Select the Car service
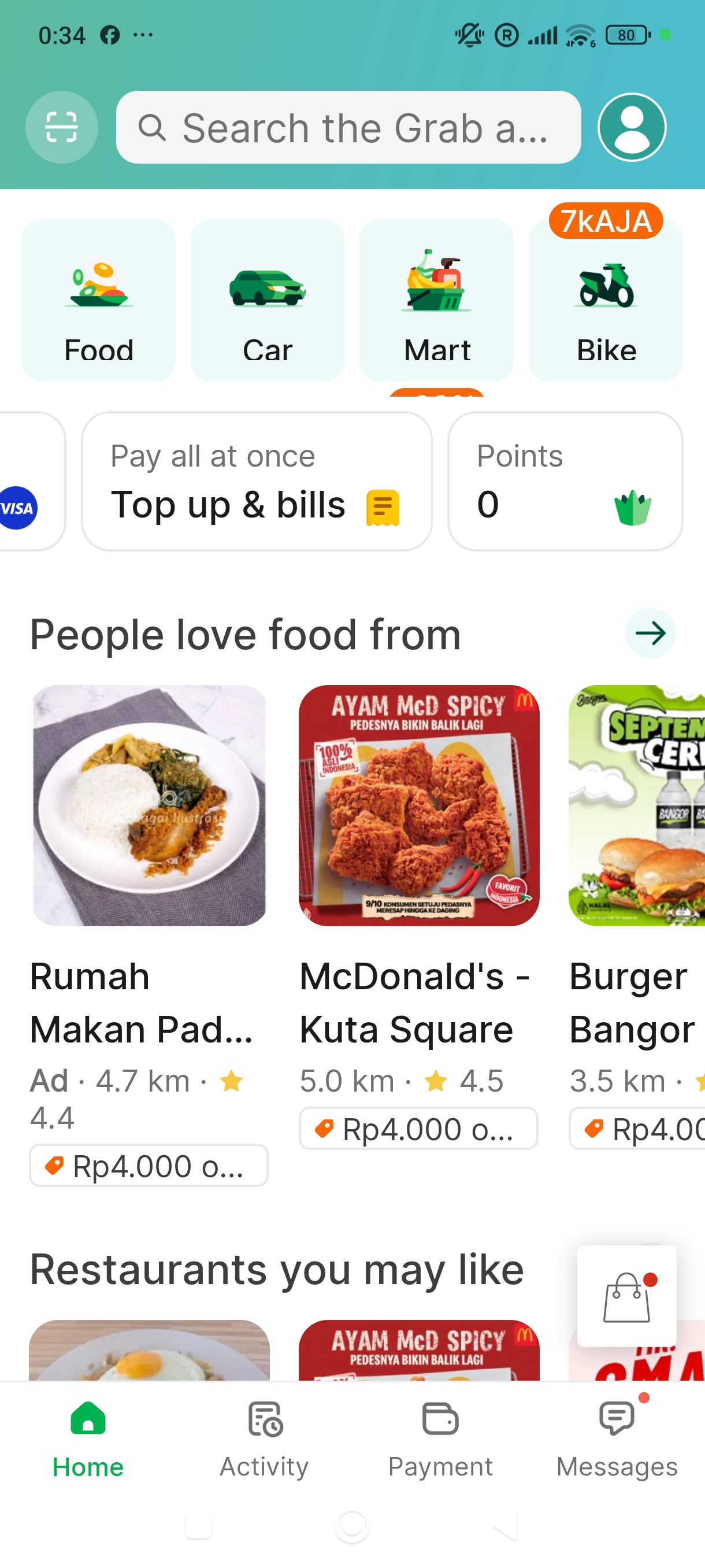 coord(267,300)
